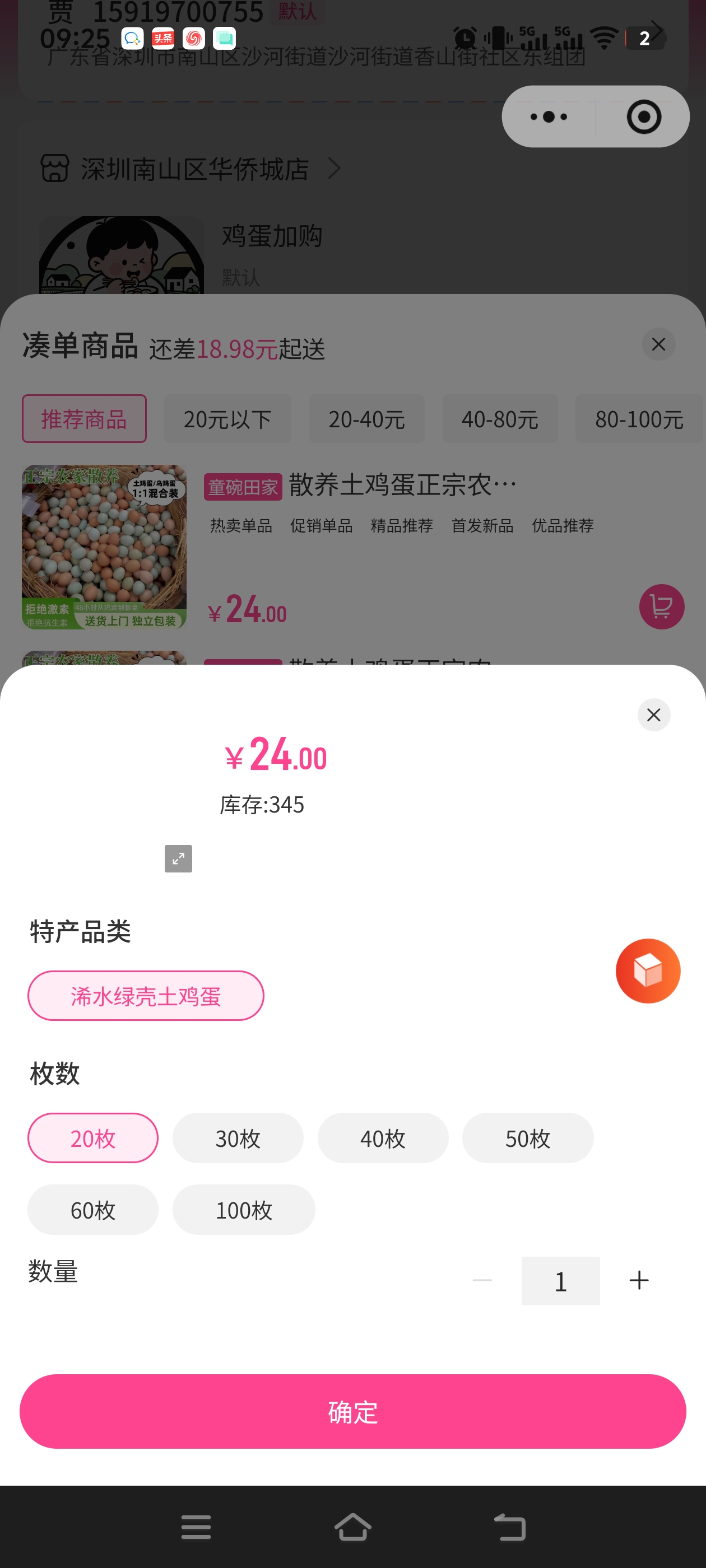706x1568 pixels.
Task: Select 浠水绿壳土鸡蛋 product type
Action: pos(146,996)
